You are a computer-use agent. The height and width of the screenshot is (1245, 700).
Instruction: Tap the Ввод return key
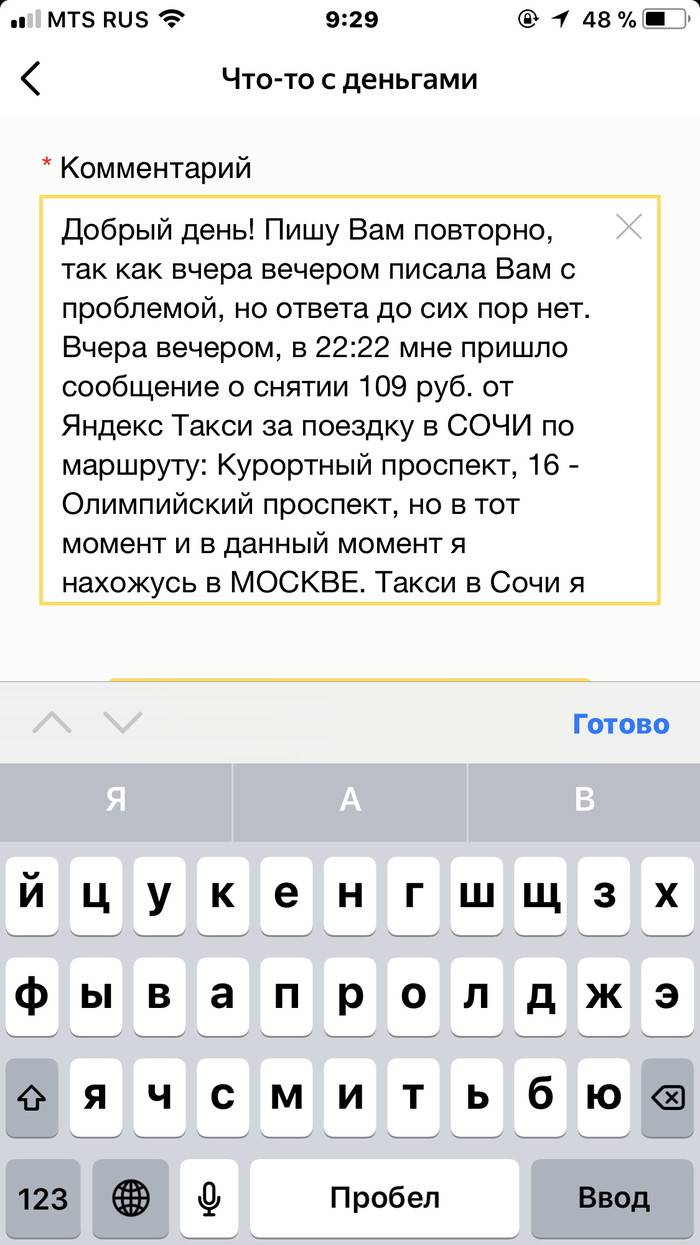613,1198
